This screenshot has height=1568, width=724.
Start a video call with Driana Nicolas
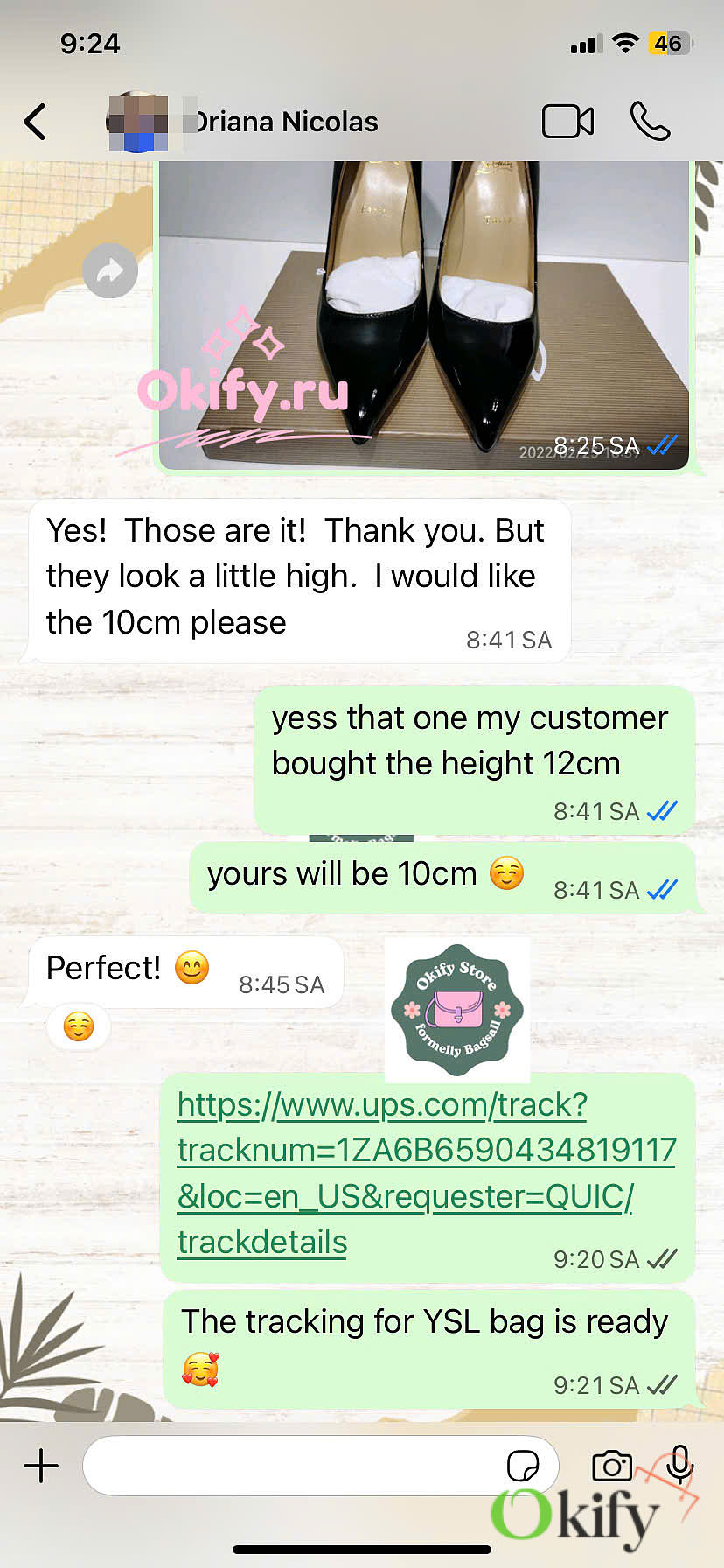567,122
